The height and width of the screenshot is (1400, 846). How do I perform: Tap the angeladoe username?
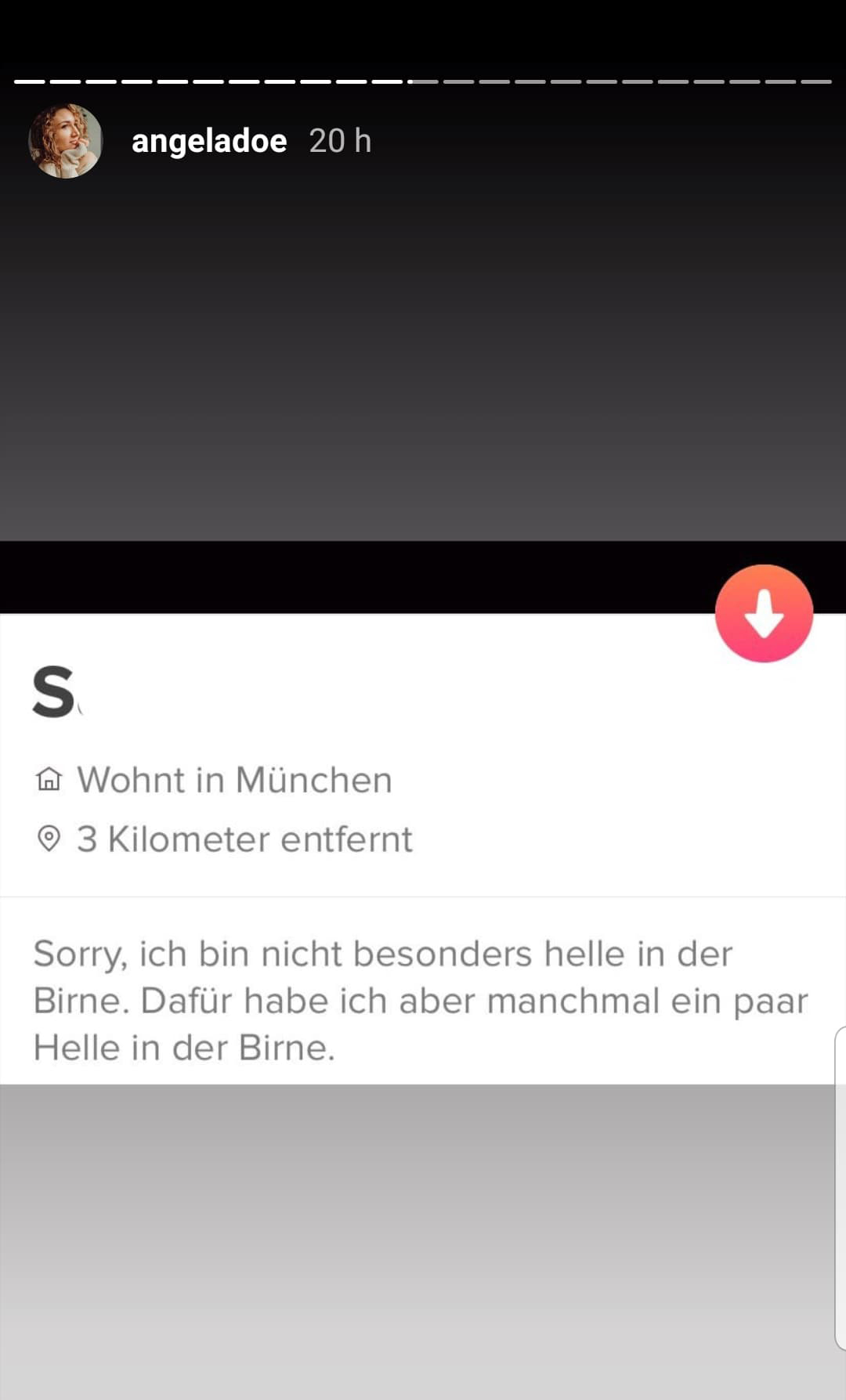(x=209, y=141)
